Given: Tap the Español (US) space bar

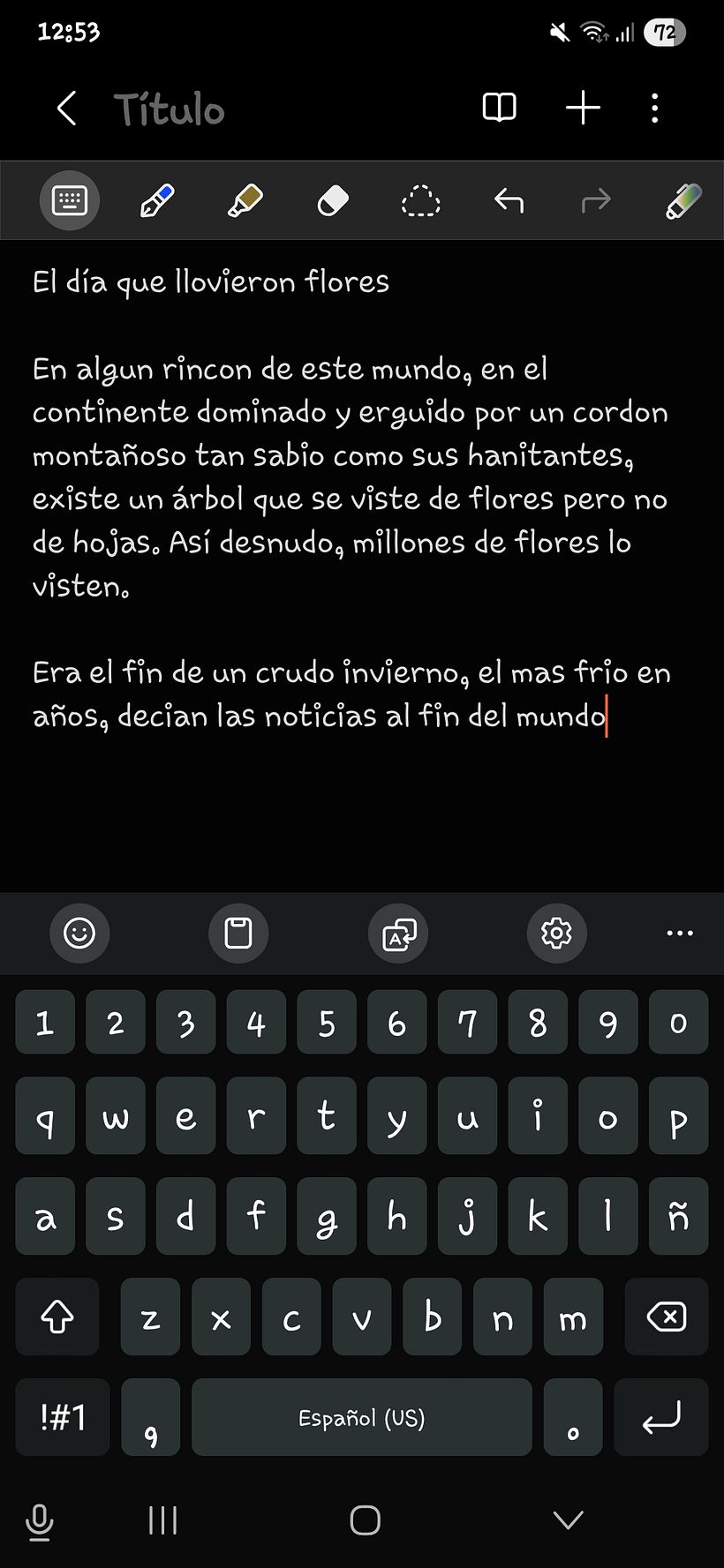Looking at the screenshot, I should click(x=361, y=1417).
